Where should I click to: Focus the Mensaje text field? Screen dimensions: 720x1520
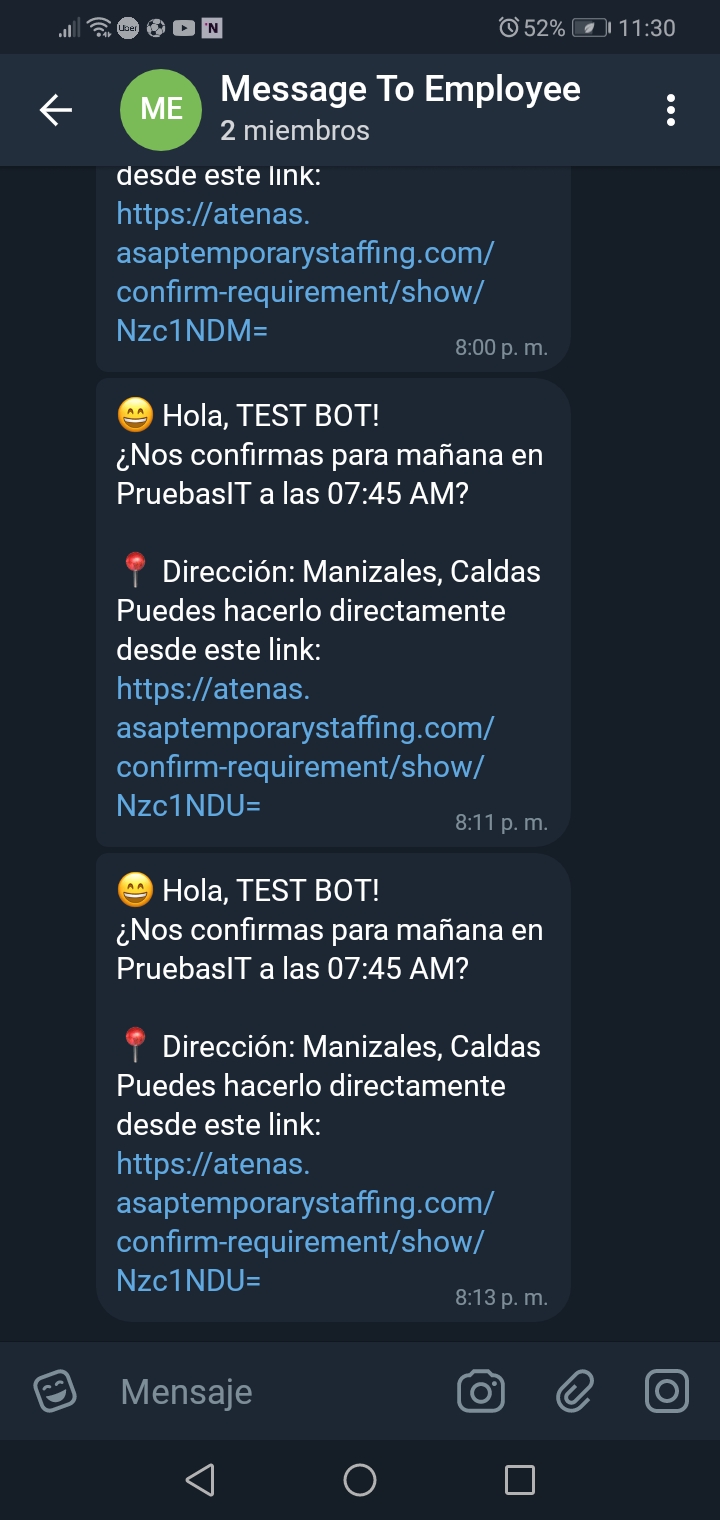tap(270, 1391)
